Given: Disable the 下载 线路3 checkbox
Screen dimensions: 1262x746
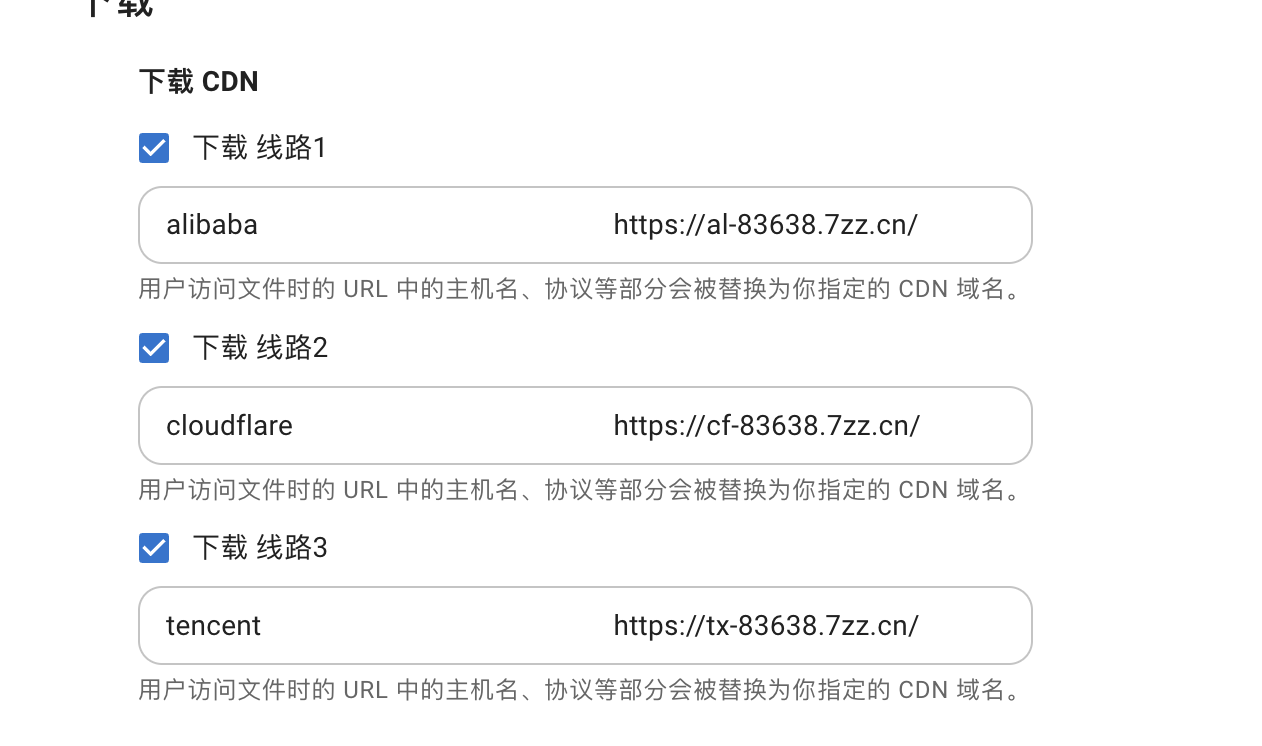Looking at the screenshot, I should tap(154, 548).
